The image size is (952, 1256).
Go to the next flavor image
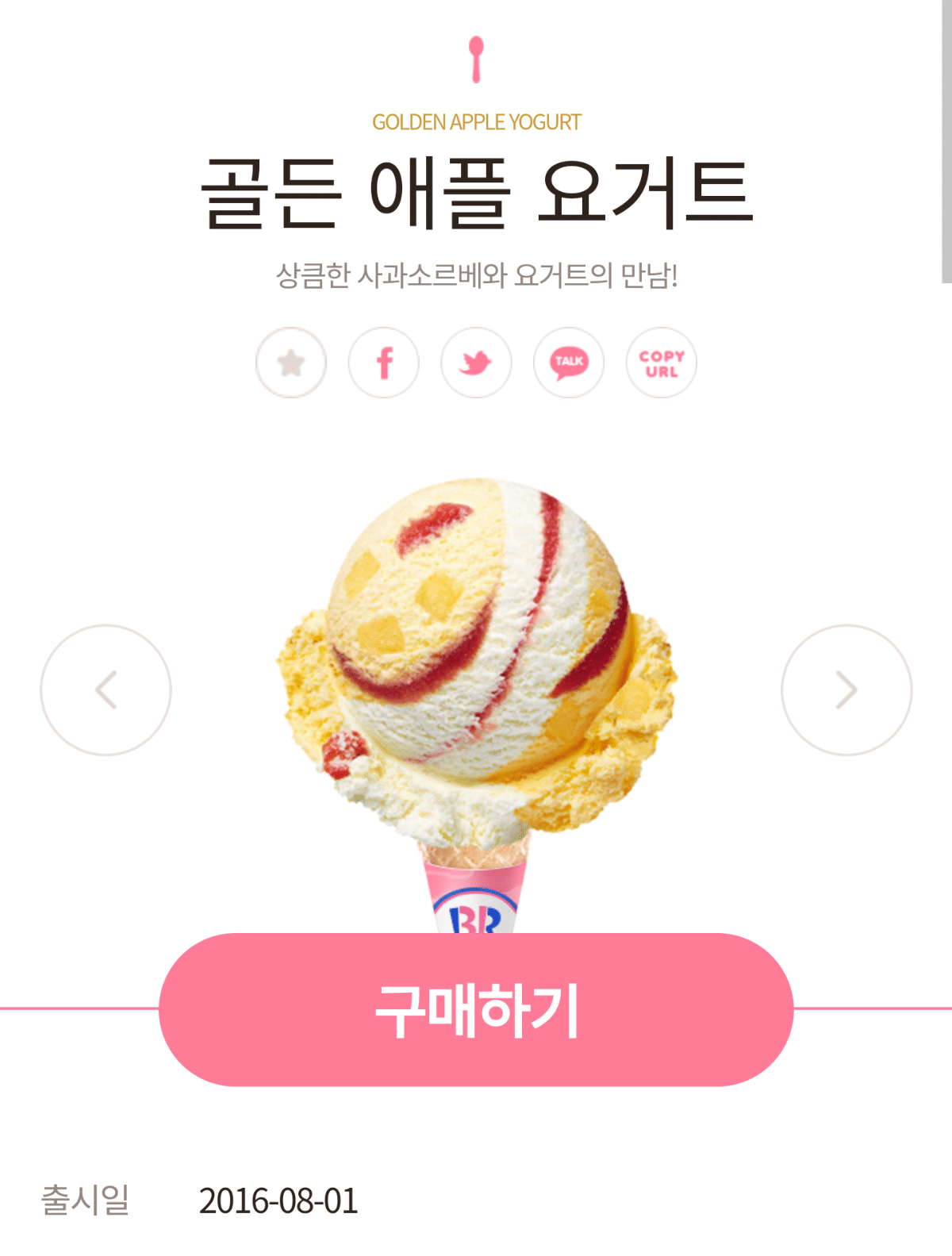coord(843,689)
